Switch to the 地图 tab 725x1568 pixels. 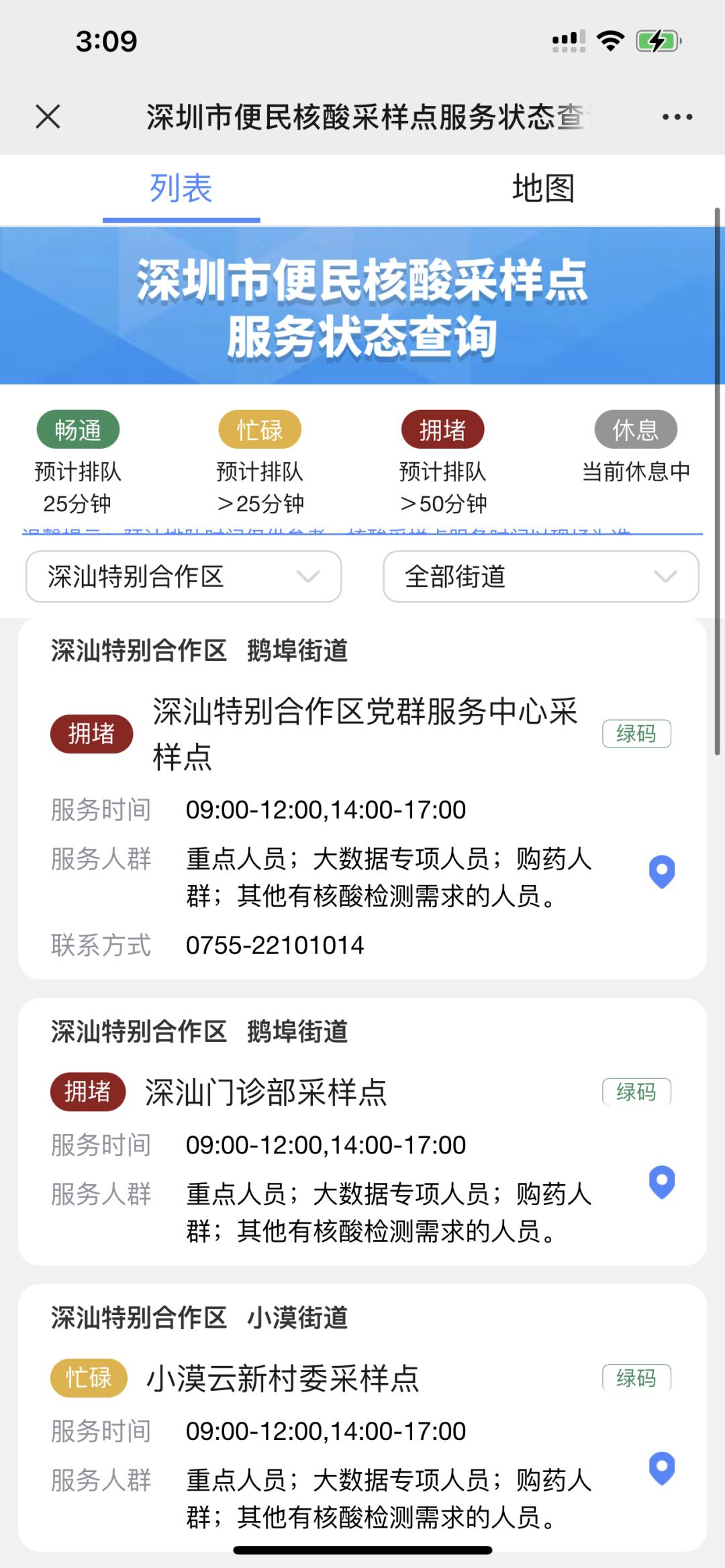point(543,189)
